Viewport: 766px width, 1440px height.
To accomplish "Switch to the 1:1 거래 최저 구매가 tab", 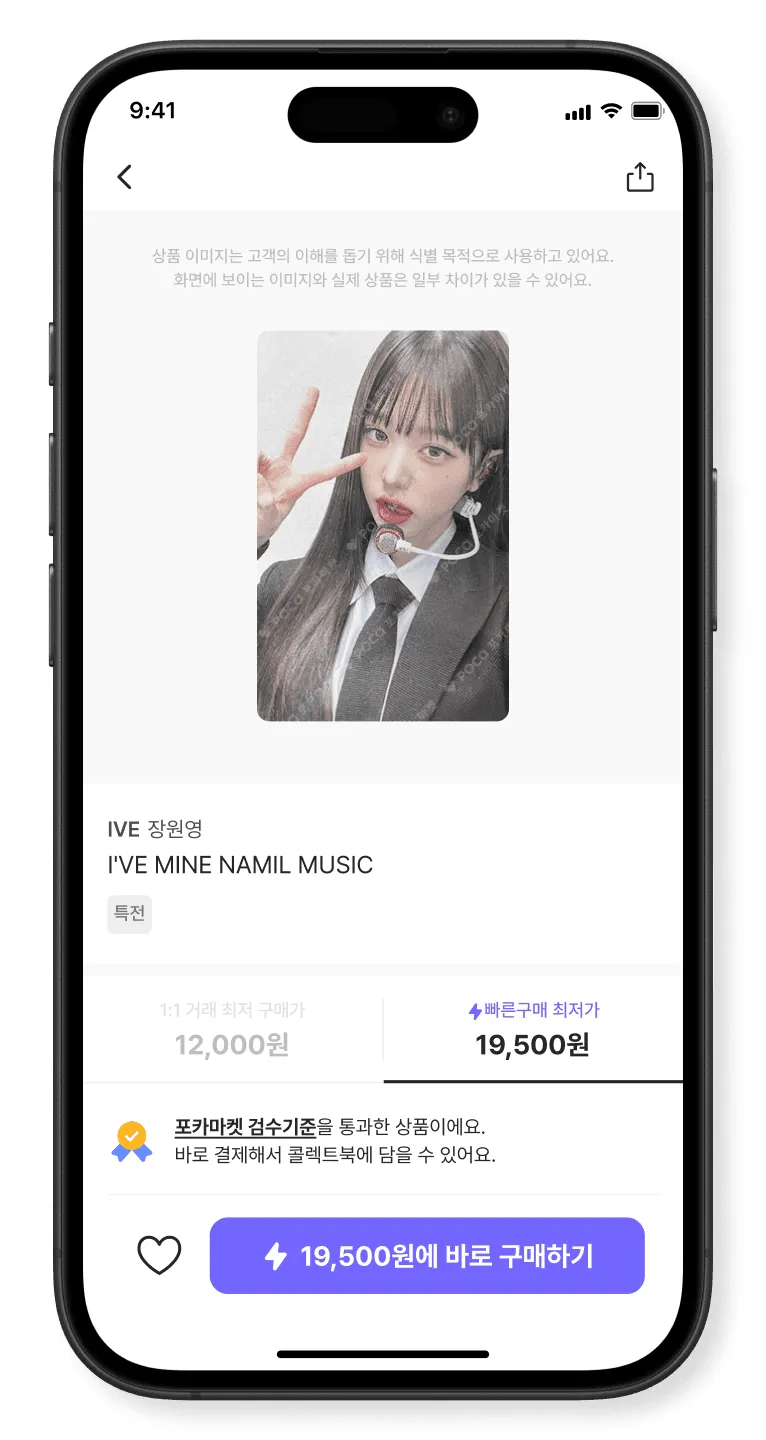I will (x=232, y=1030).
